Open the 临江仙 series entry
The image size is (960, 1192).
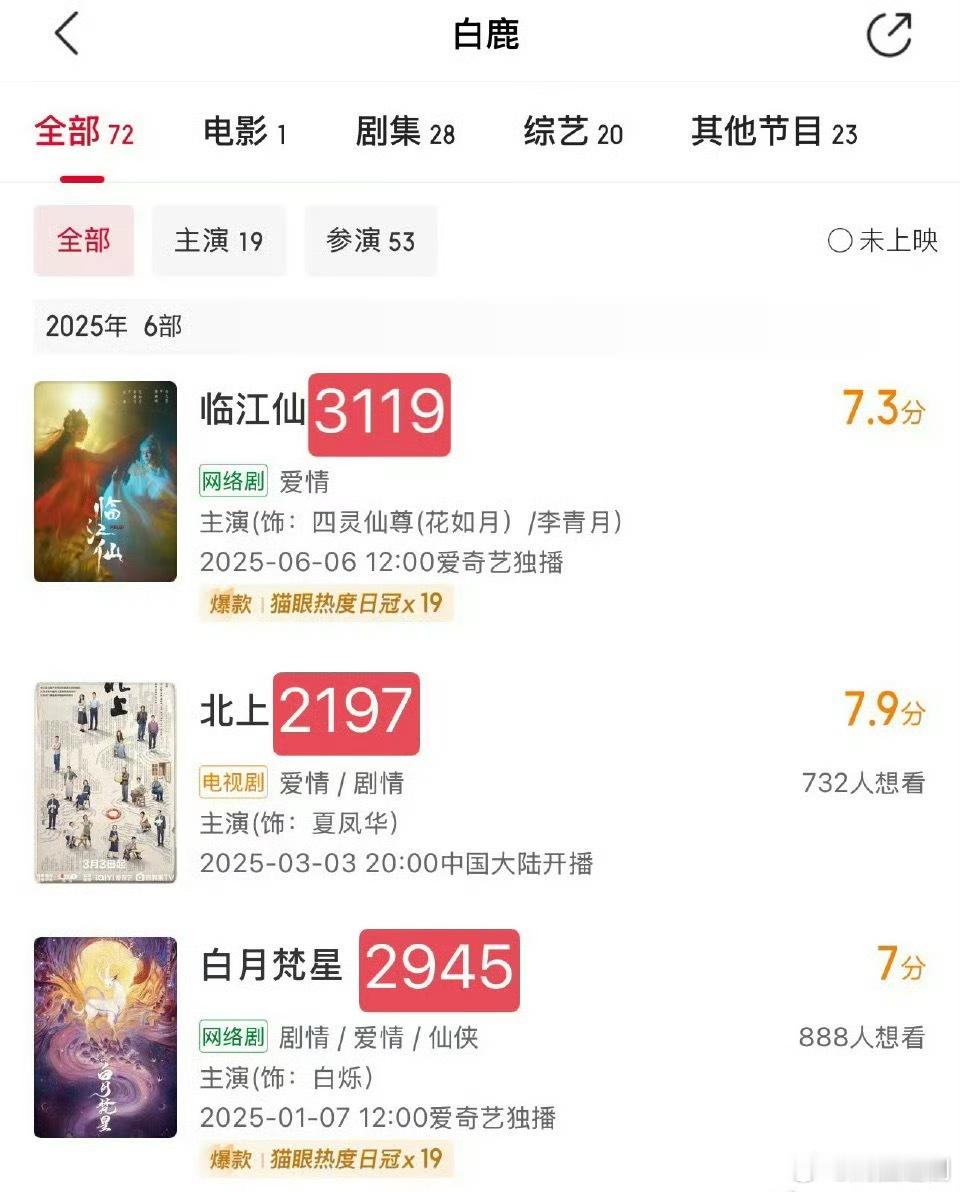253,409
